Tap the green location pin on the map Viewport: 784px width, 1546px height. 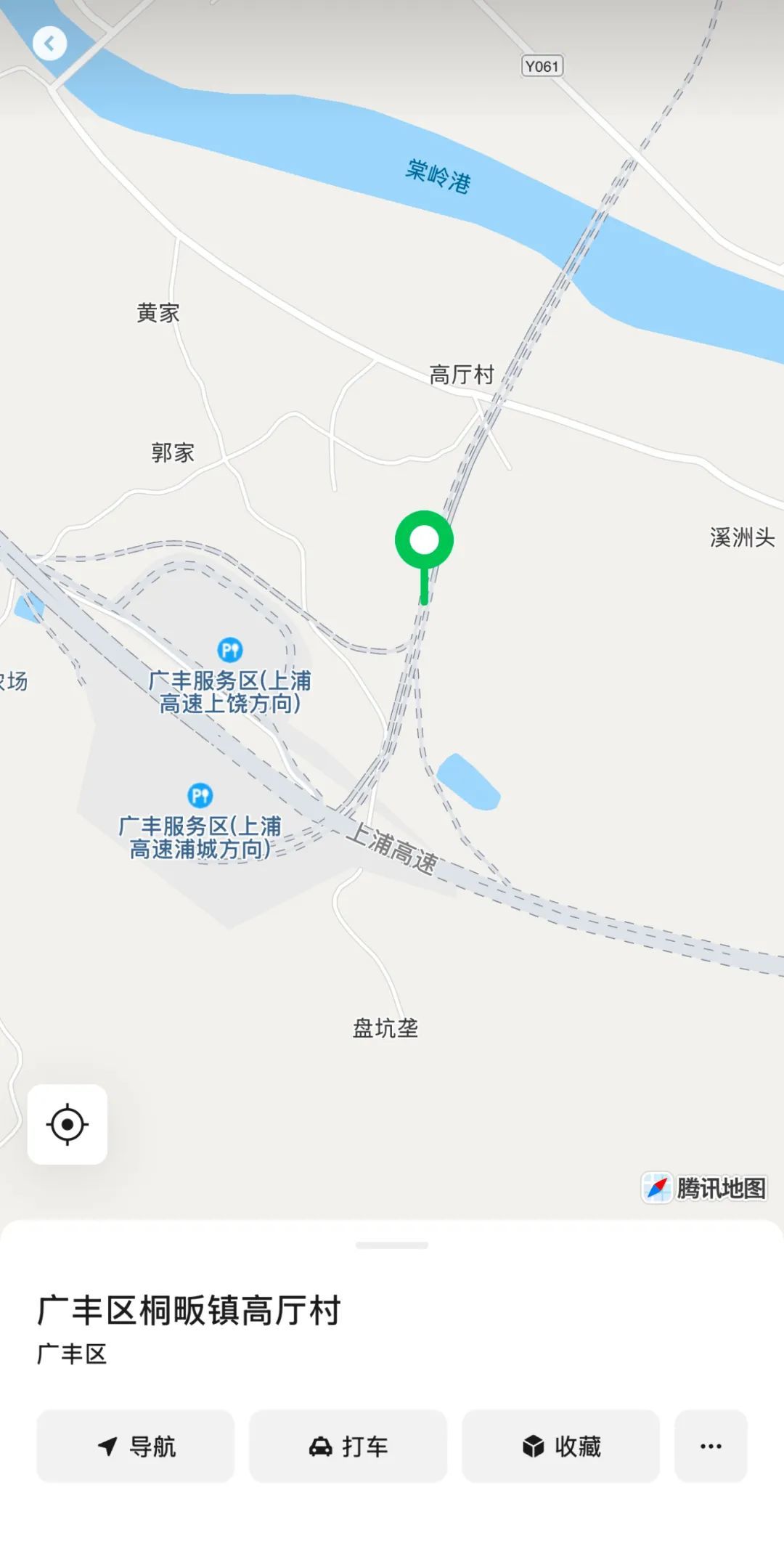click(x=425, y=542)
